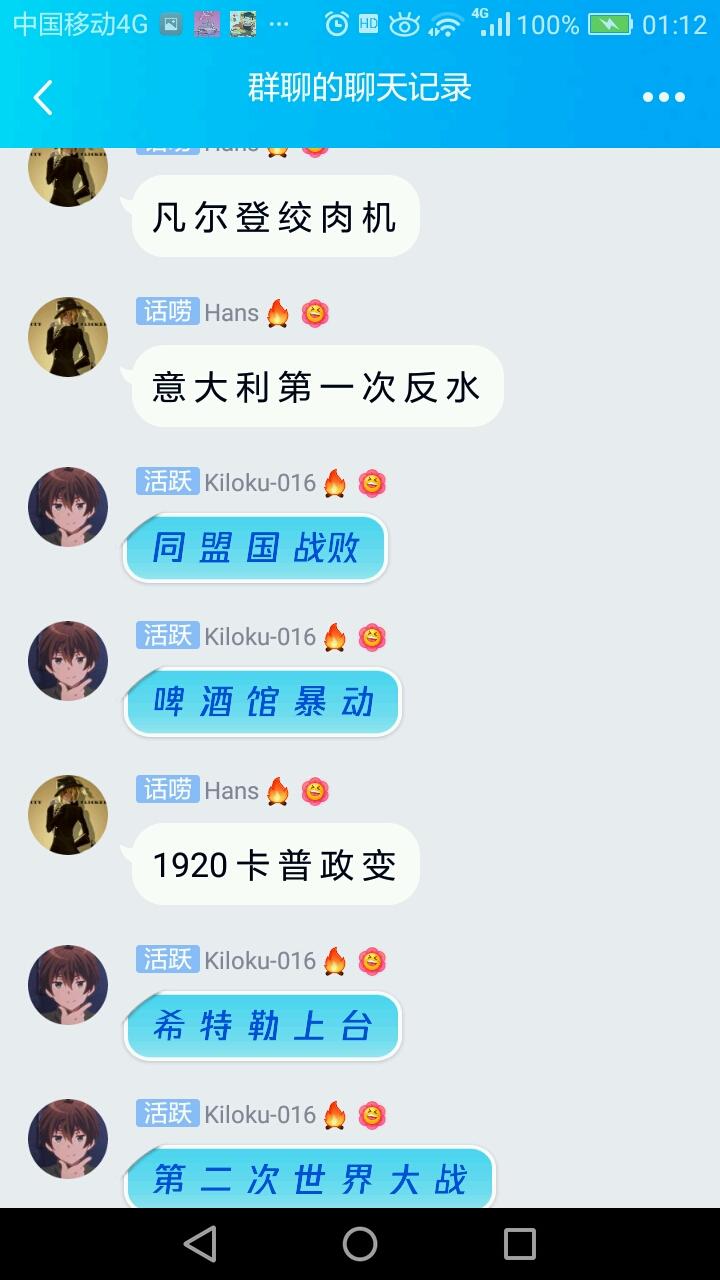Tap the message 1920卡普政变

[x=275, y=865]
